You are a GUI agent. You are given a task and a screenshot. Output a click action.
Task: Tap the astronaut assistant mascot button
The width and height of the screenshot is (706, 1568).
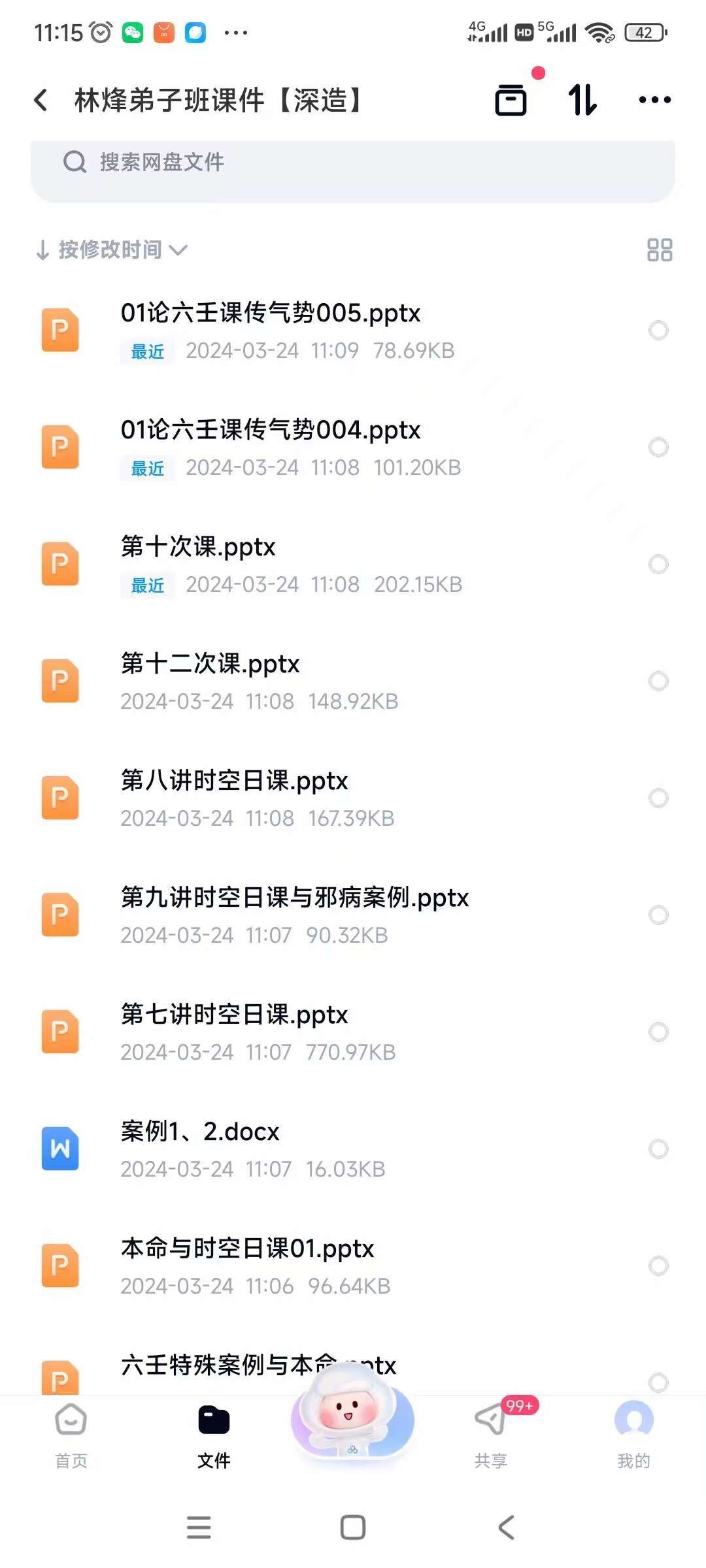coord(352,1418)
